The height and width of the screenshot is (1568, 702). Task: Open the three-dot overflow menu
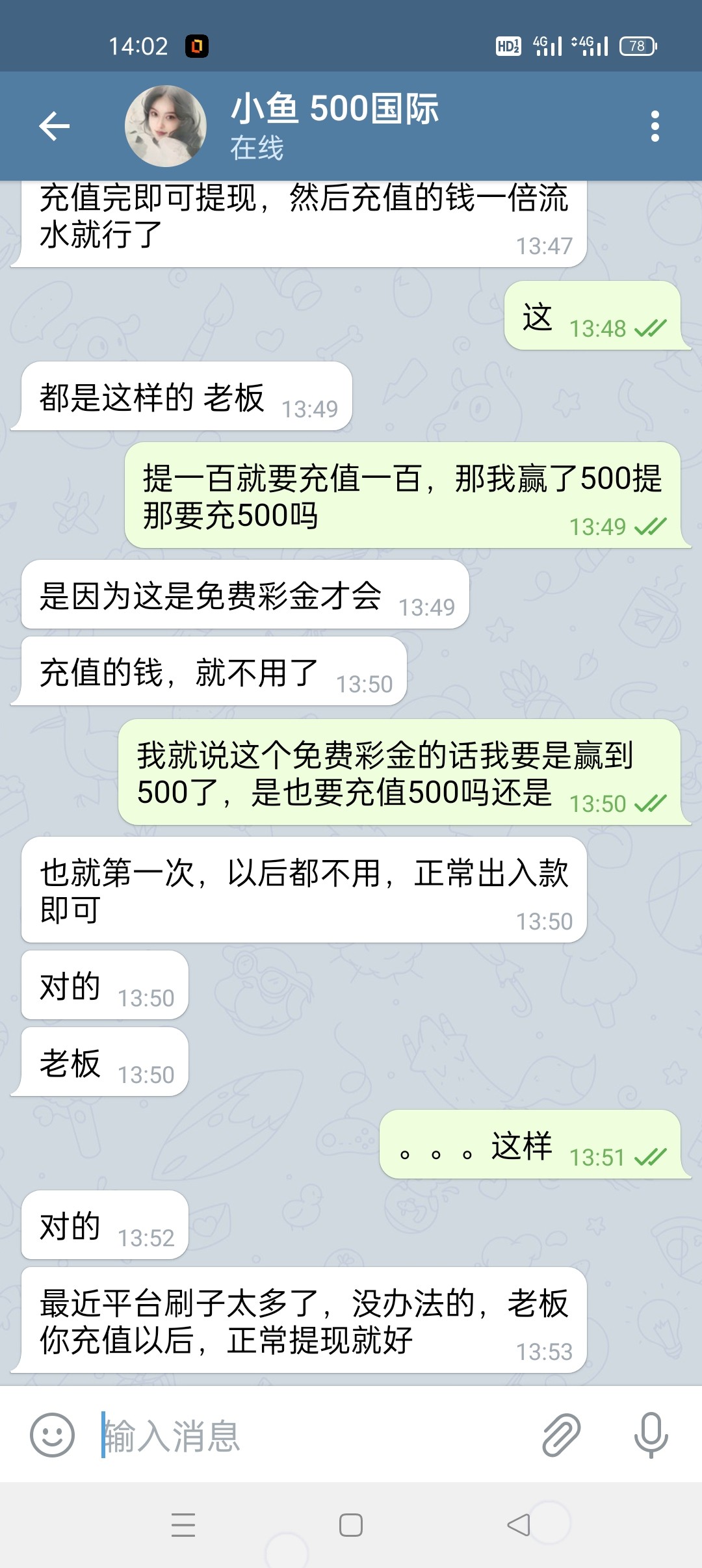pyautogui.click(x=655, y=126)
